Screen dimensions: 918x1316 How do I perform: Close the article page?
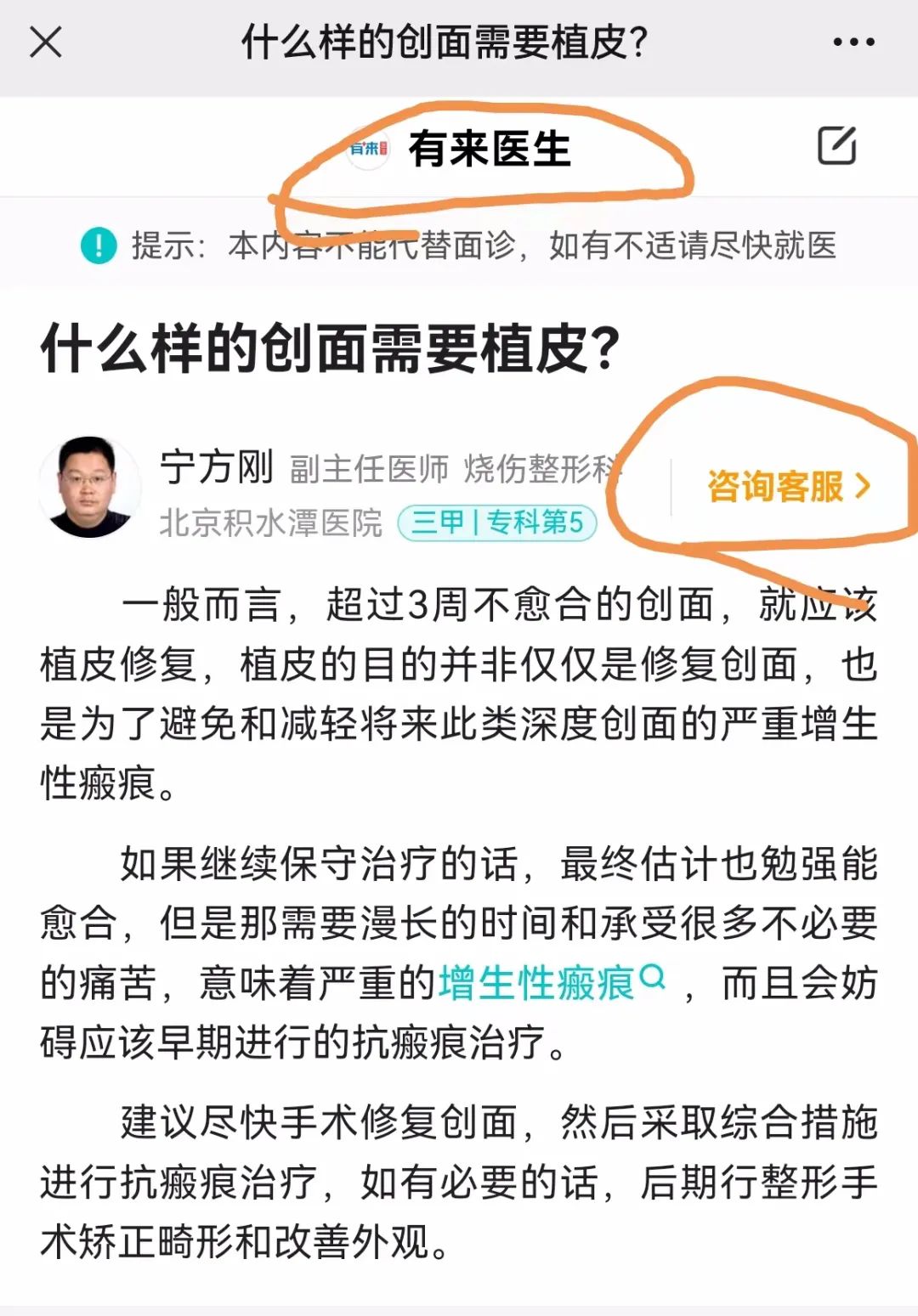46,42
